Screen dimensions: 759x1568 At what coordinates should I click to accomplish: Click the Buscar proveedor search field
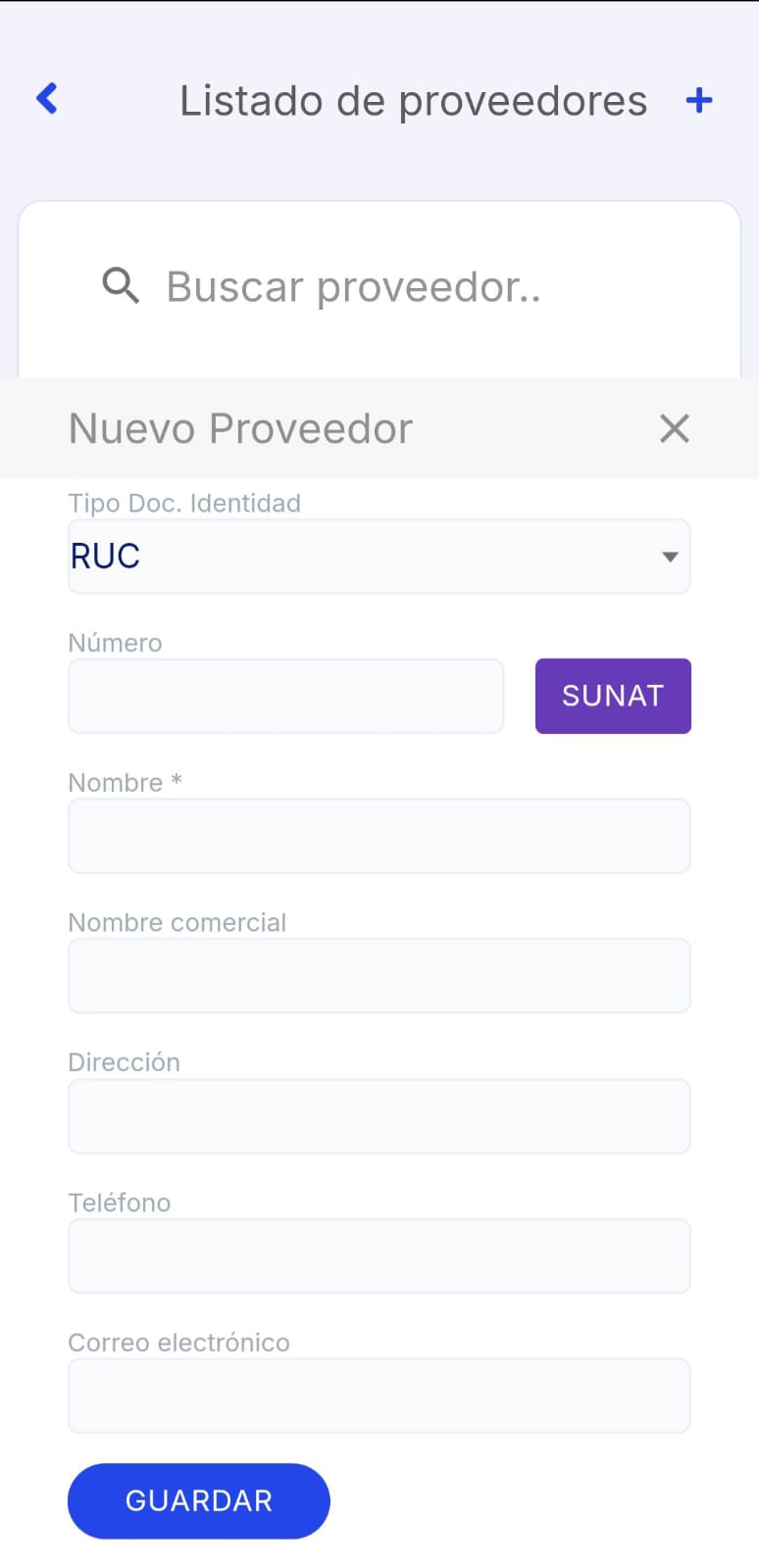coord(353,285)
